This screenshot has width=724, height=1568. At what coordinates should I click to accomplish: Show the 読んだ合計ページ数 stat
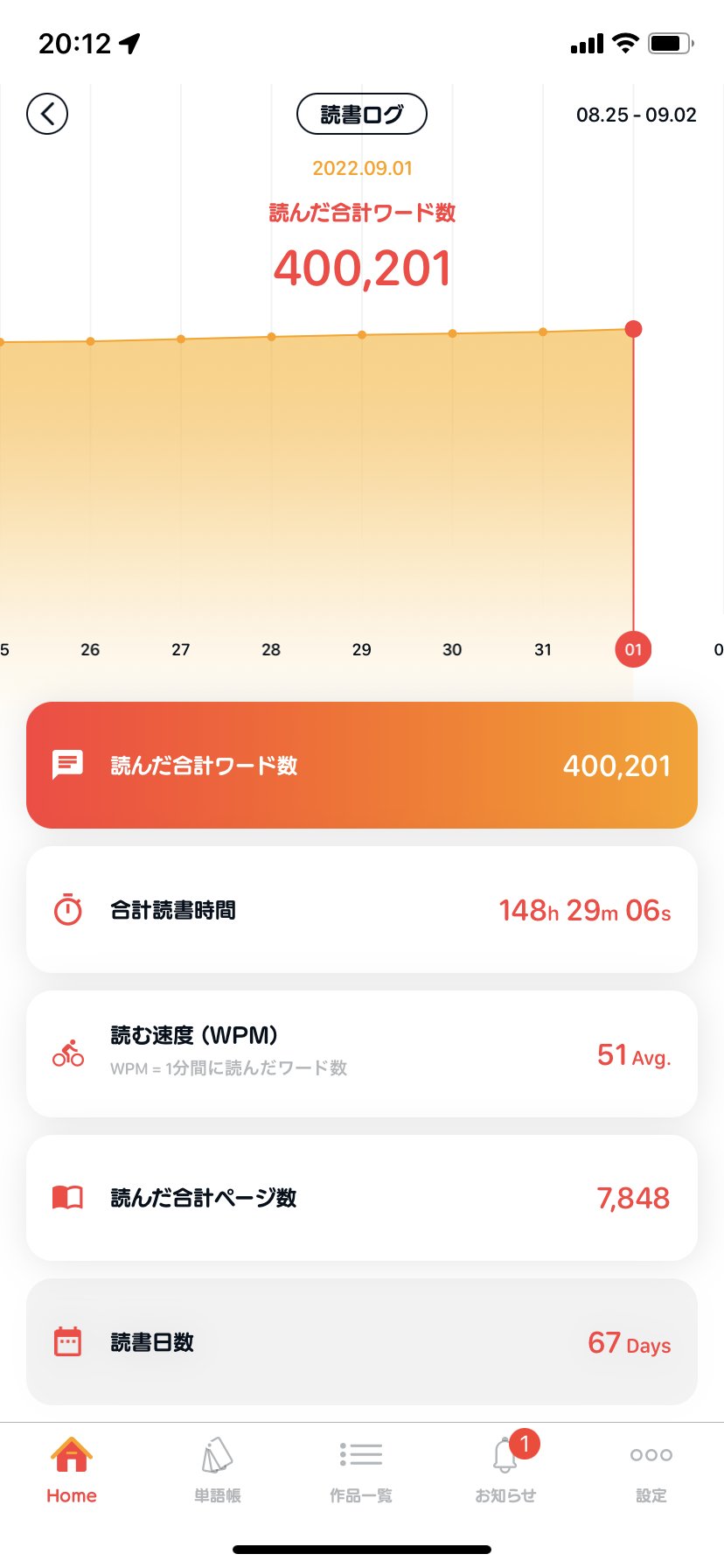tap(362, 1198)
